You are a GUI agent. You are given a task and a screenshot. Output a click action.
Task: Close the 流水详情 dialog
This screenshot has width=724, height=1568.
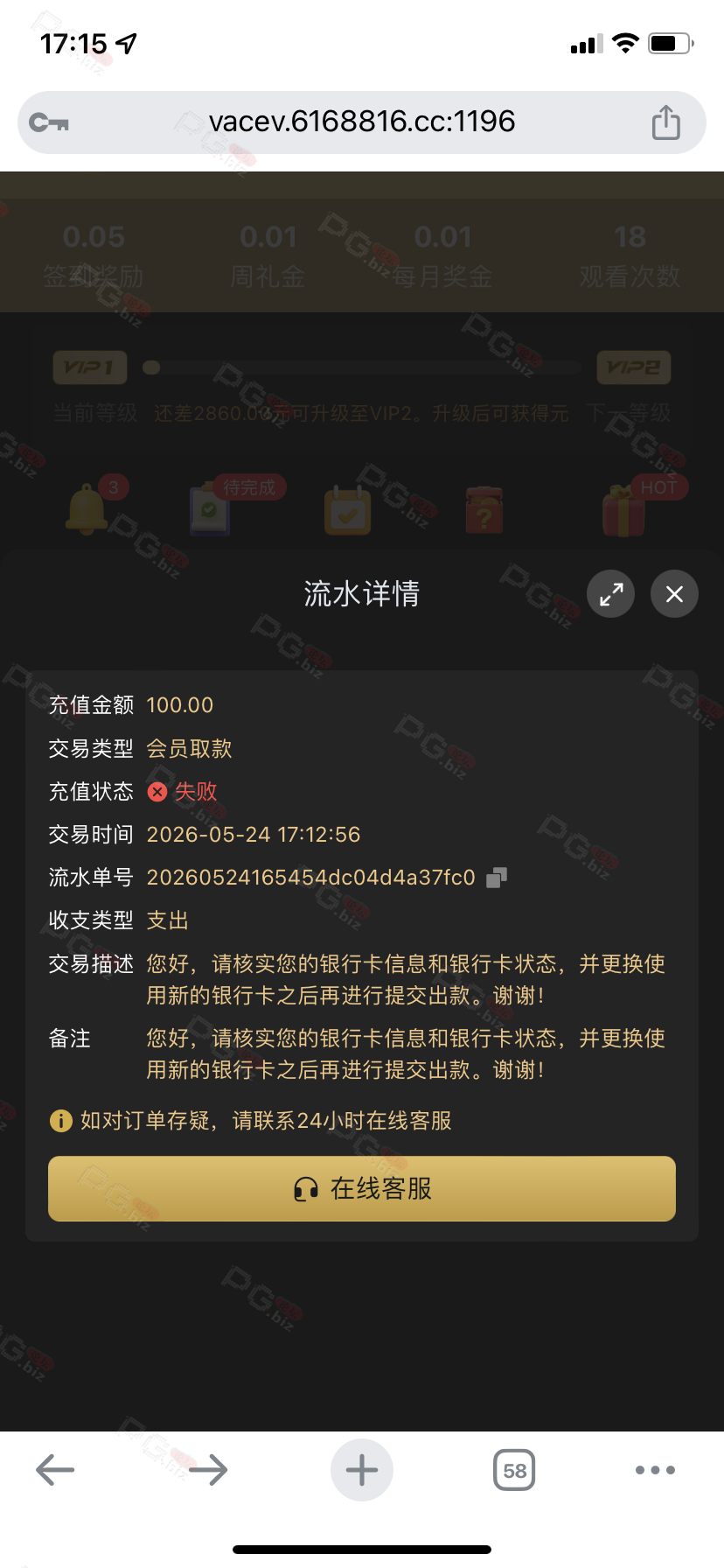674,594
